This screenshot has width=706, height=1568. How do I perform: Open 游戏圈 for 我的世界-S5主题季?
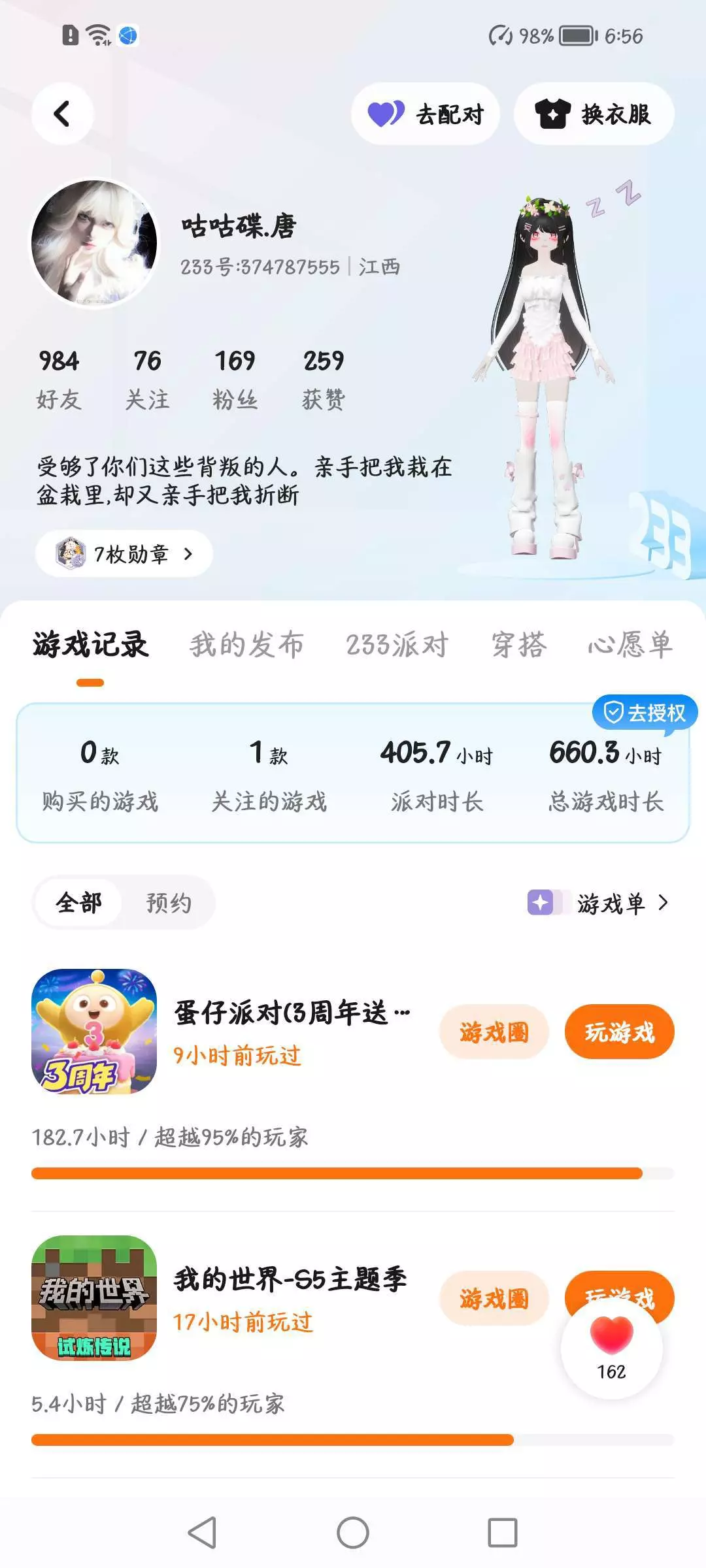(x=494, y=1299)
